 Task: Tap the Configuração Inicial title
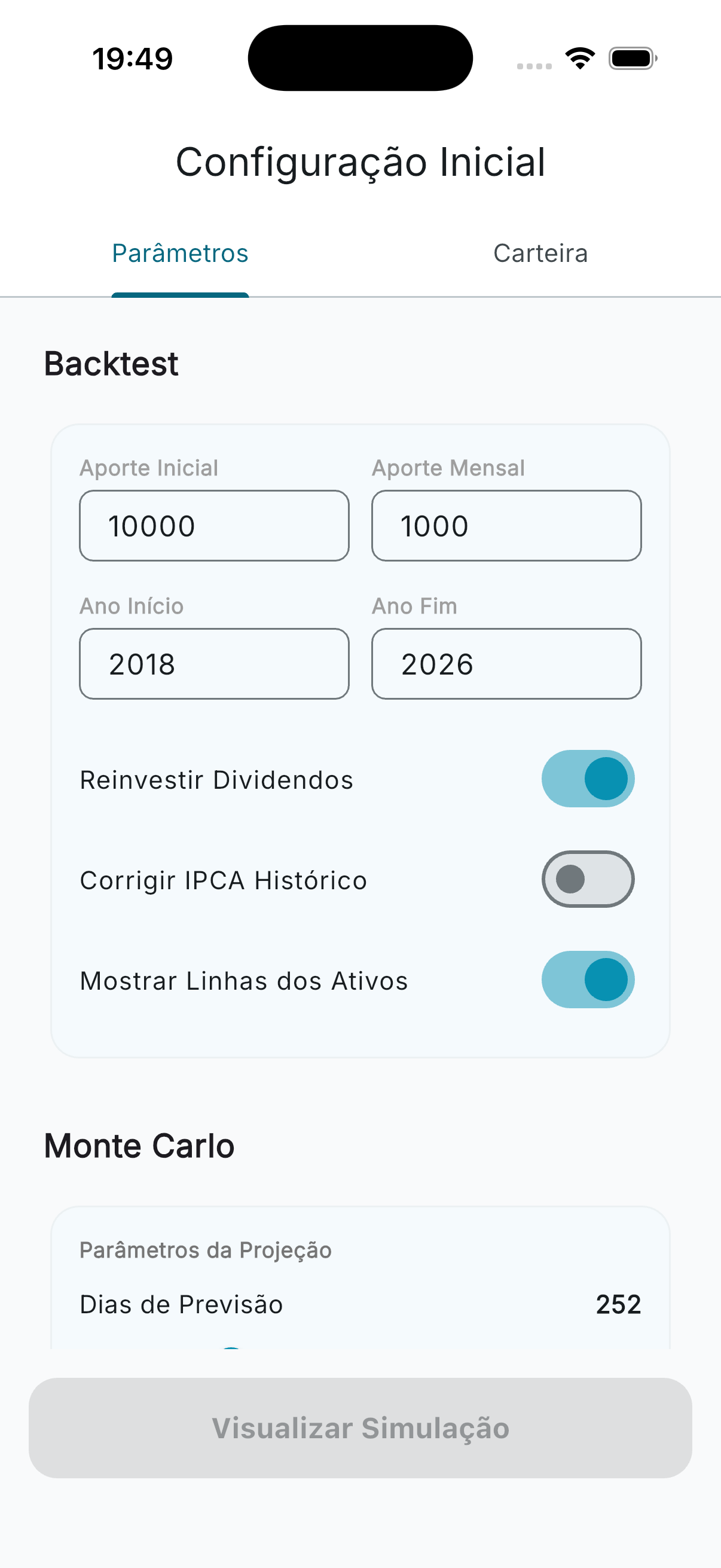pyautogui.click(x=360, y=161)
